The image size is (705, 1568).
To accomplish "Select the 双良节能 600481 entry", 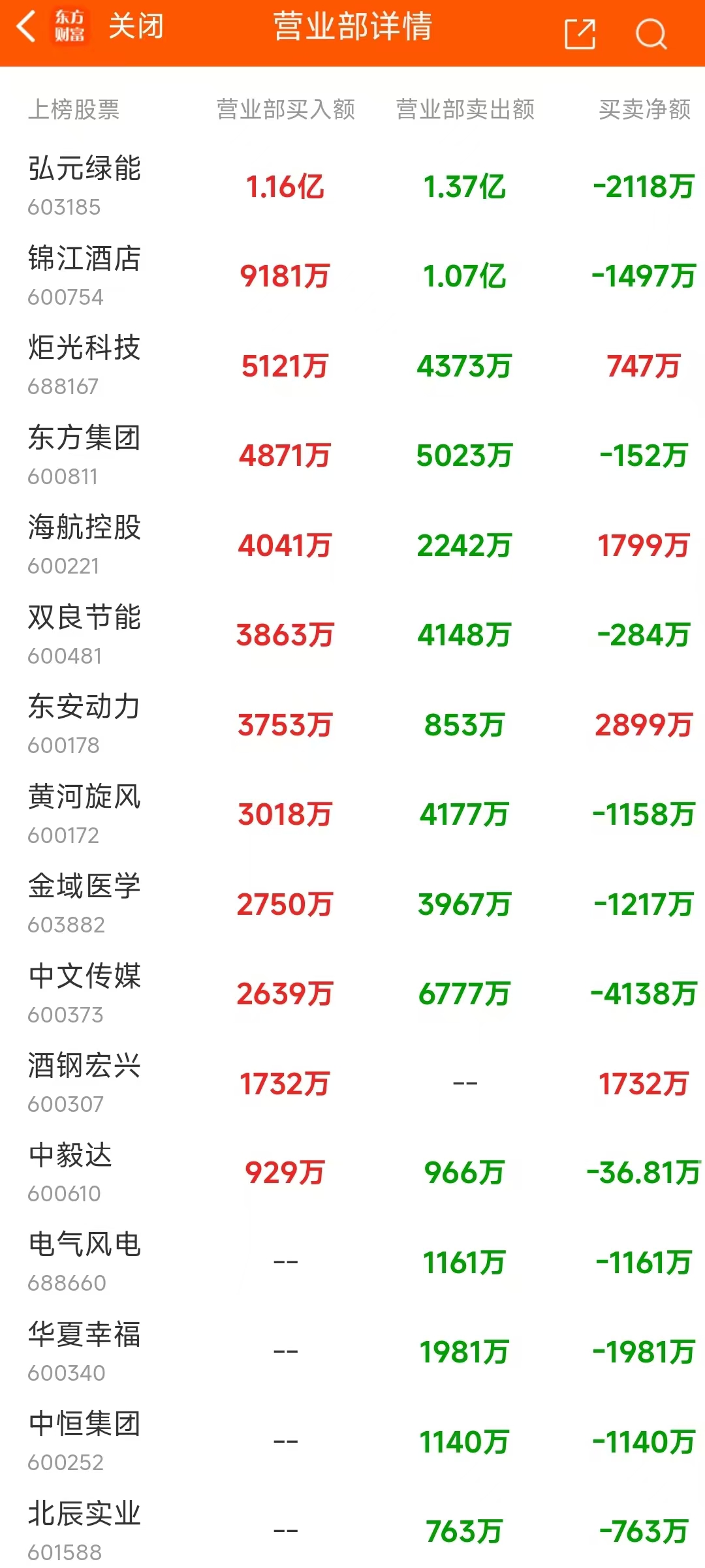I will (352, 635).
